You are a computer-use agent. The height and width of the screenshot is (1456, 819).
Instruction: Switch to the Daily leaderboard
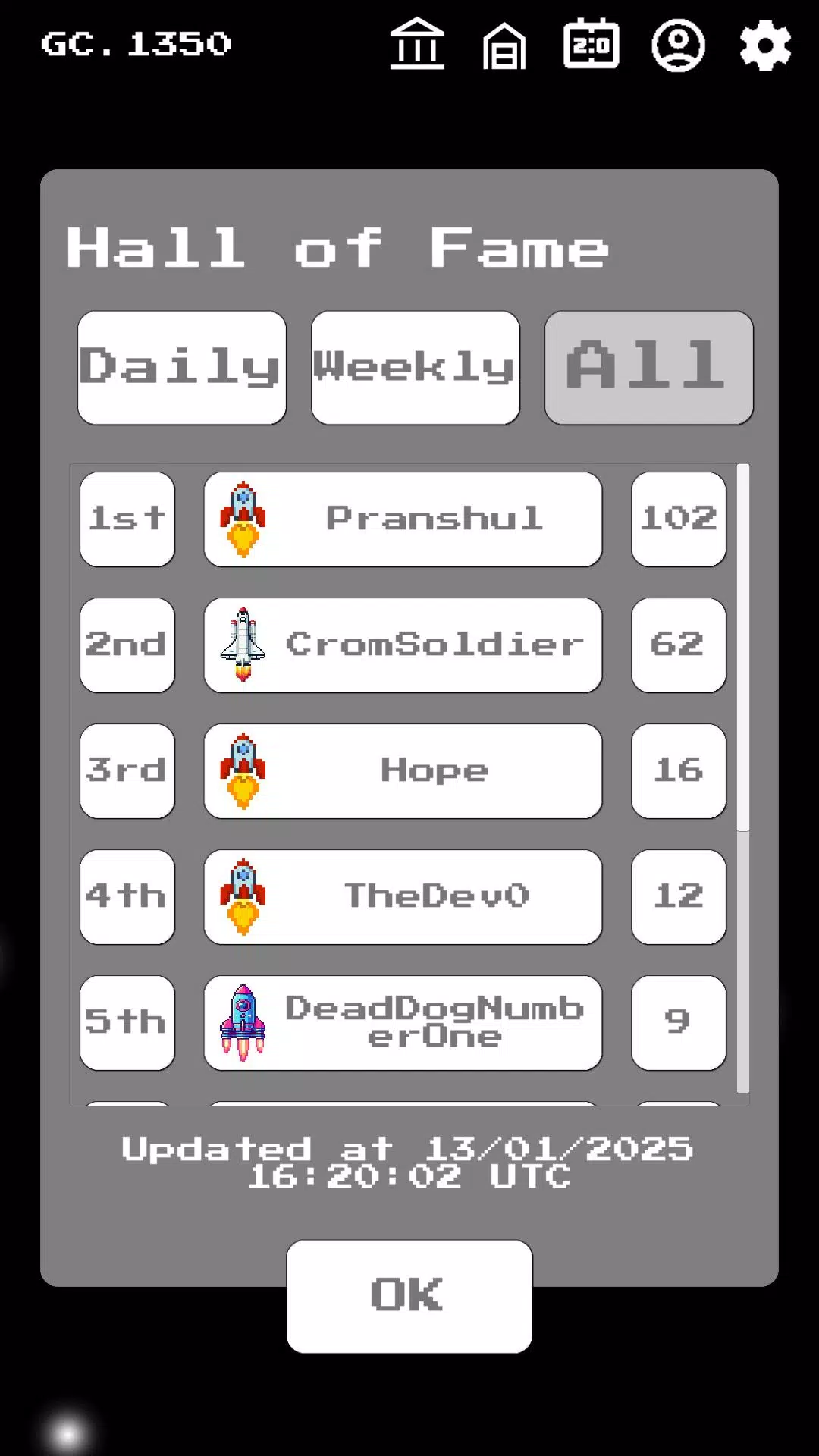coord(182,368)
